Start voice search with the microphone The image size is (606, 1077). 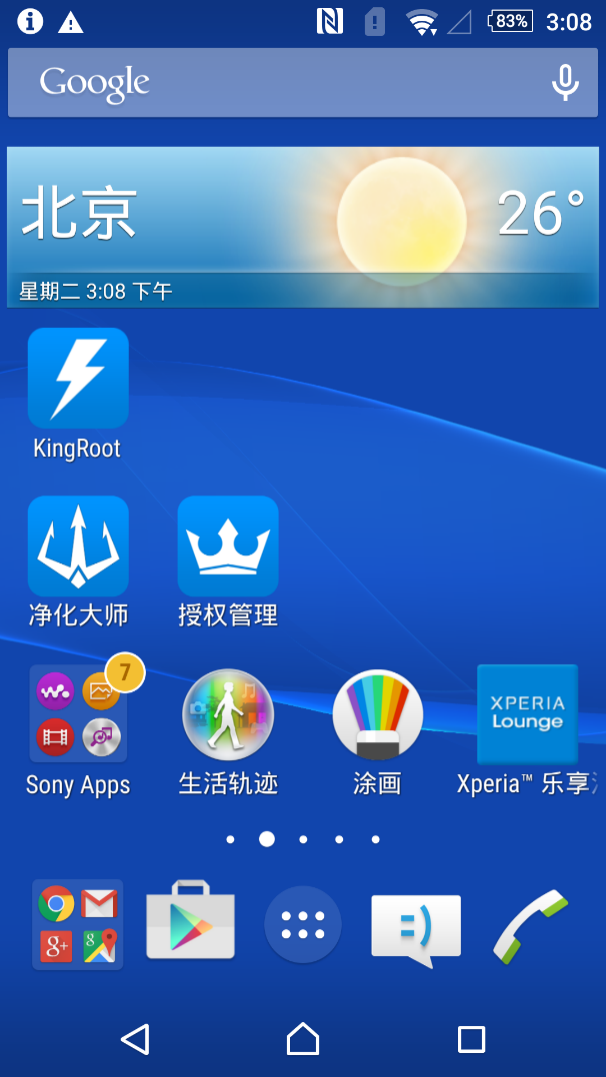click(x=565, y=82)
